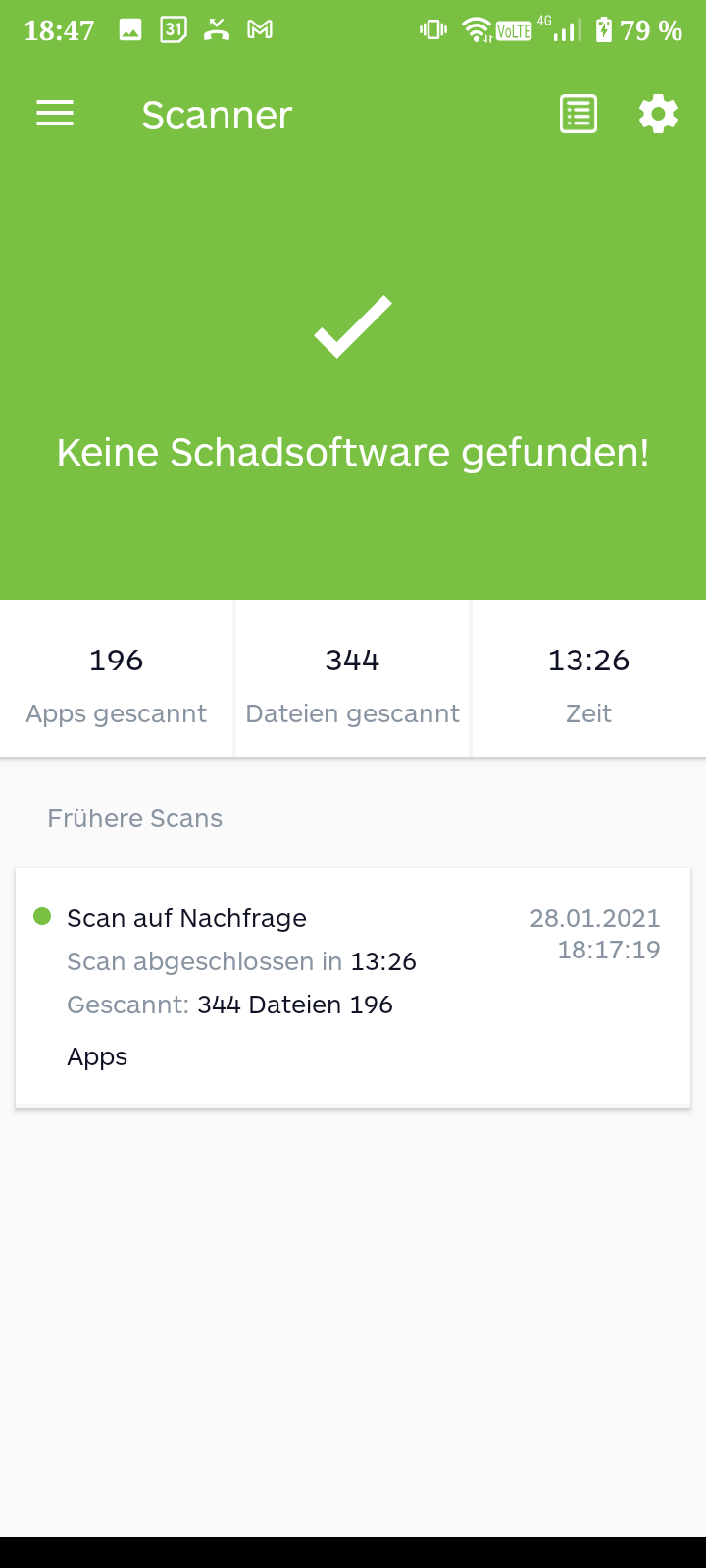
Task: Open the hamburger navigation menu
Action: click(55, 115)
